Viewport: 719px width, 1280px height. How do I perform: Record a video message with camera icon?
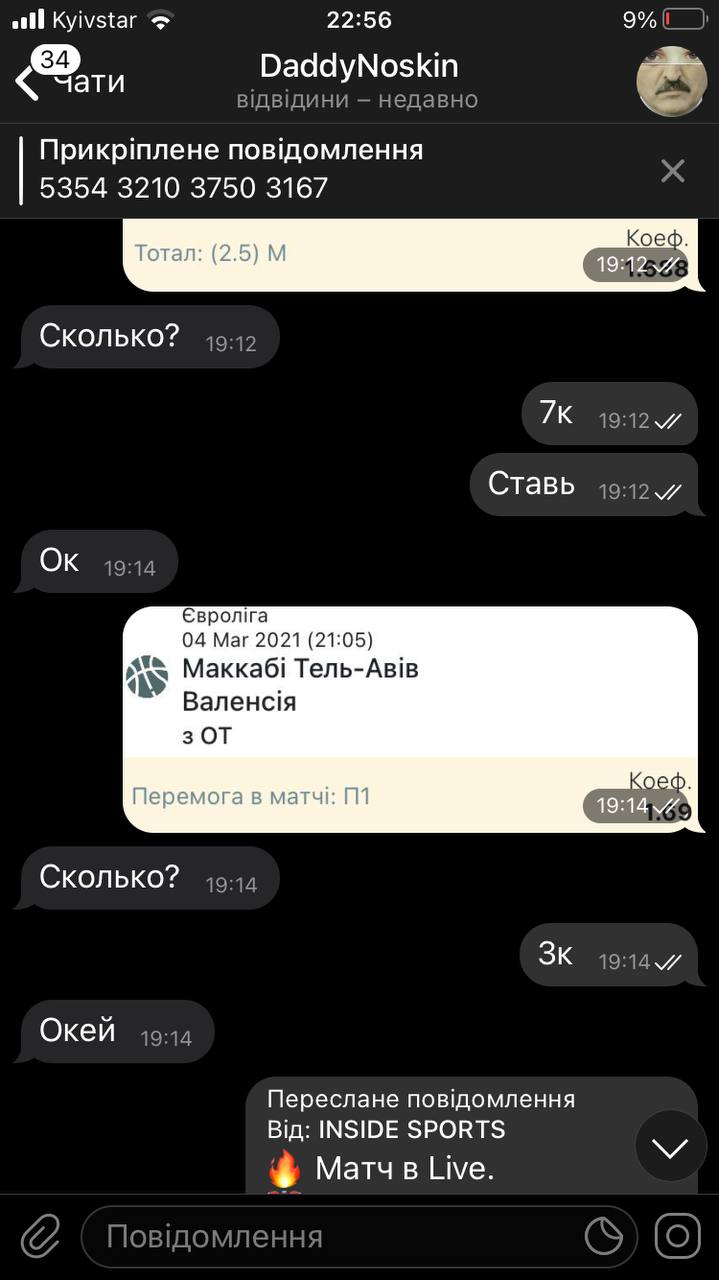(677, 1237)
